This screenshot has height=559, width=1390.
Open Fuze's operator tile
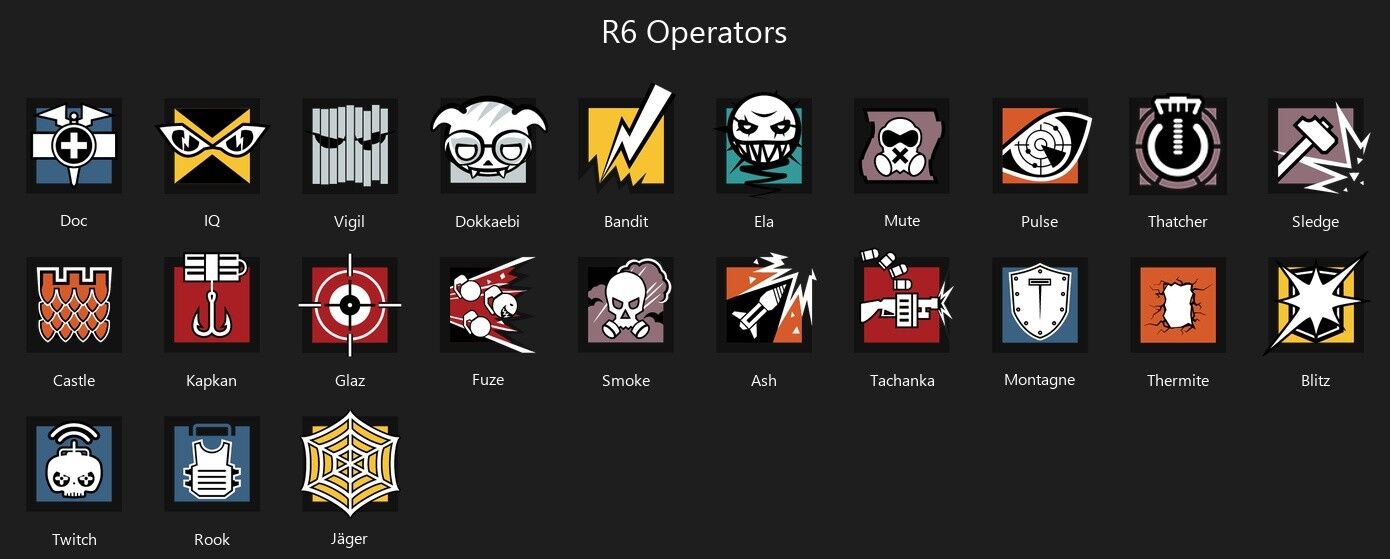[x=488, y=305]
